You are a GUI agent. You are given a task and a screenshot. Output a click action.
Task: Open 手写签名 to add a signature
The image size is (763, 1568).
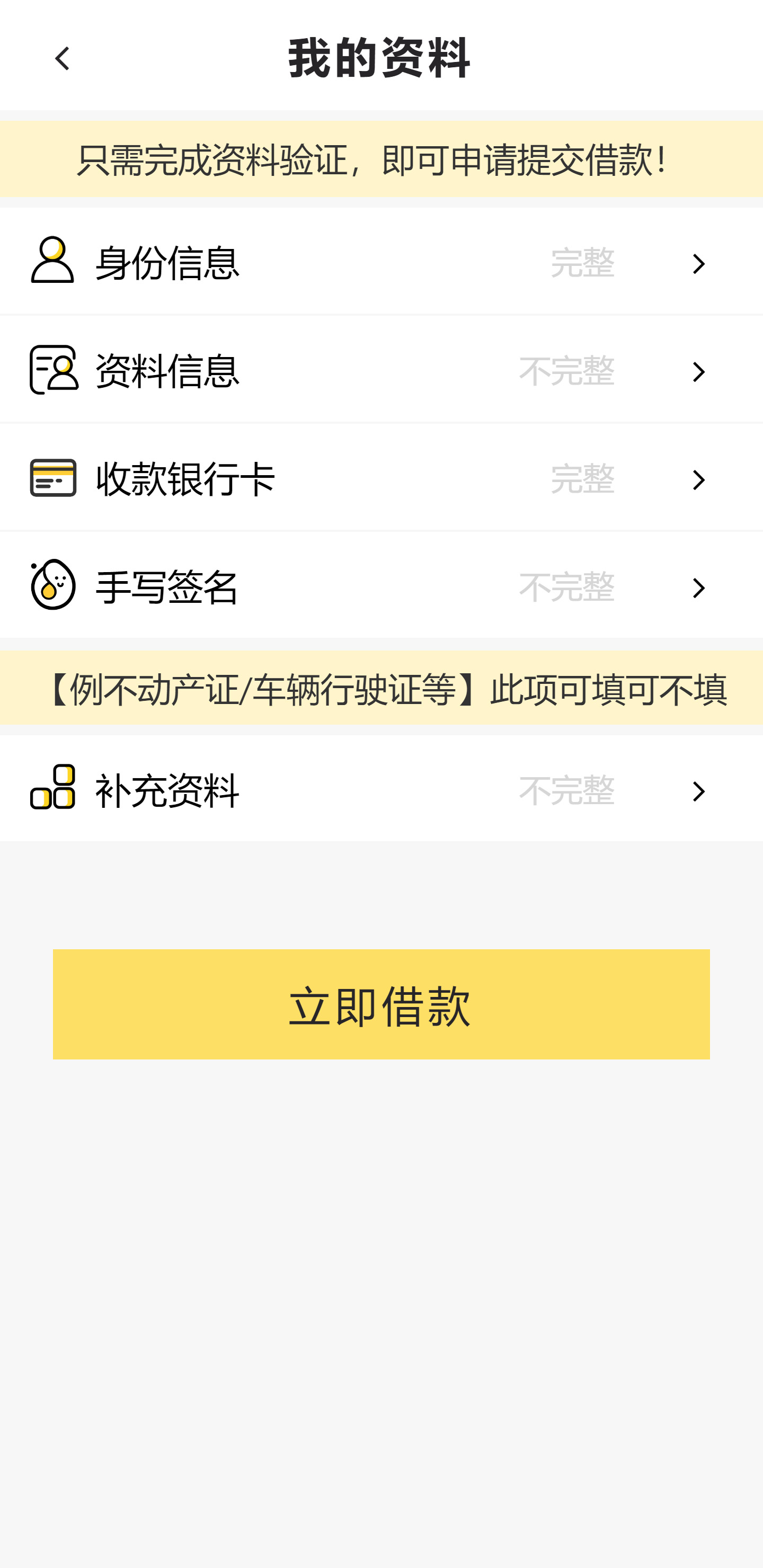tap(381, 586)
